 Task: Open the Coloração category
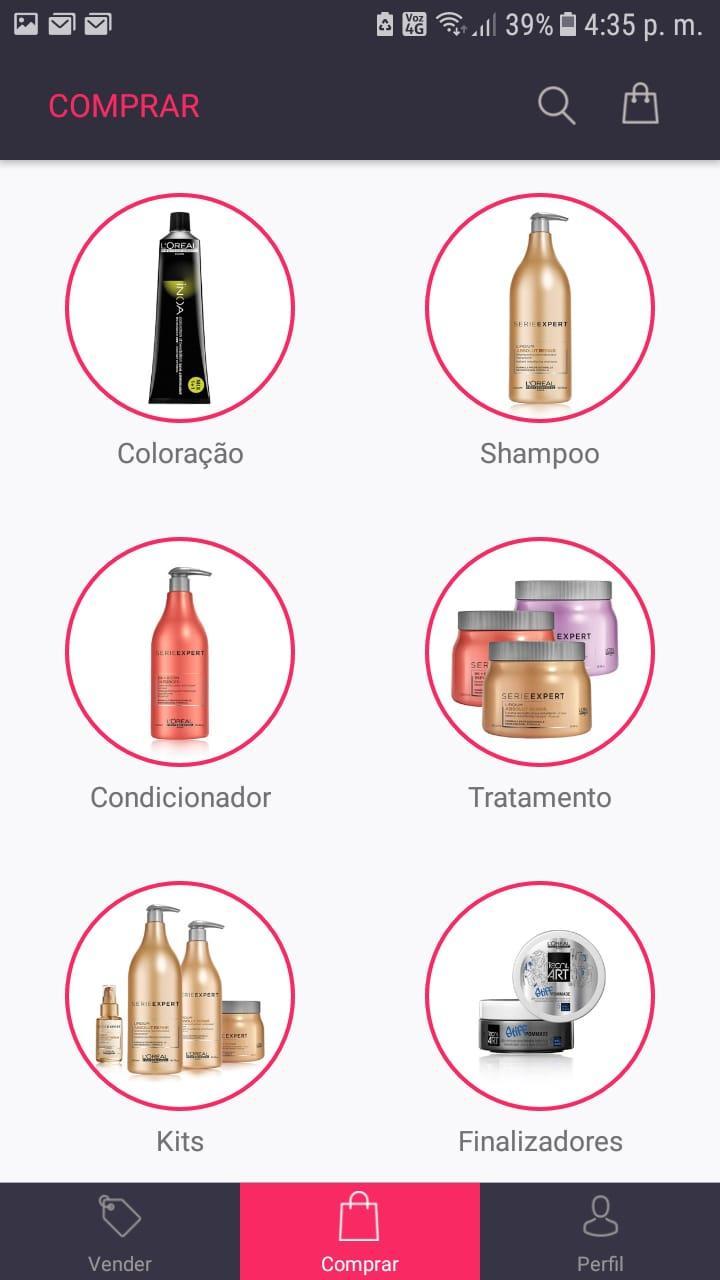[180, 308]
